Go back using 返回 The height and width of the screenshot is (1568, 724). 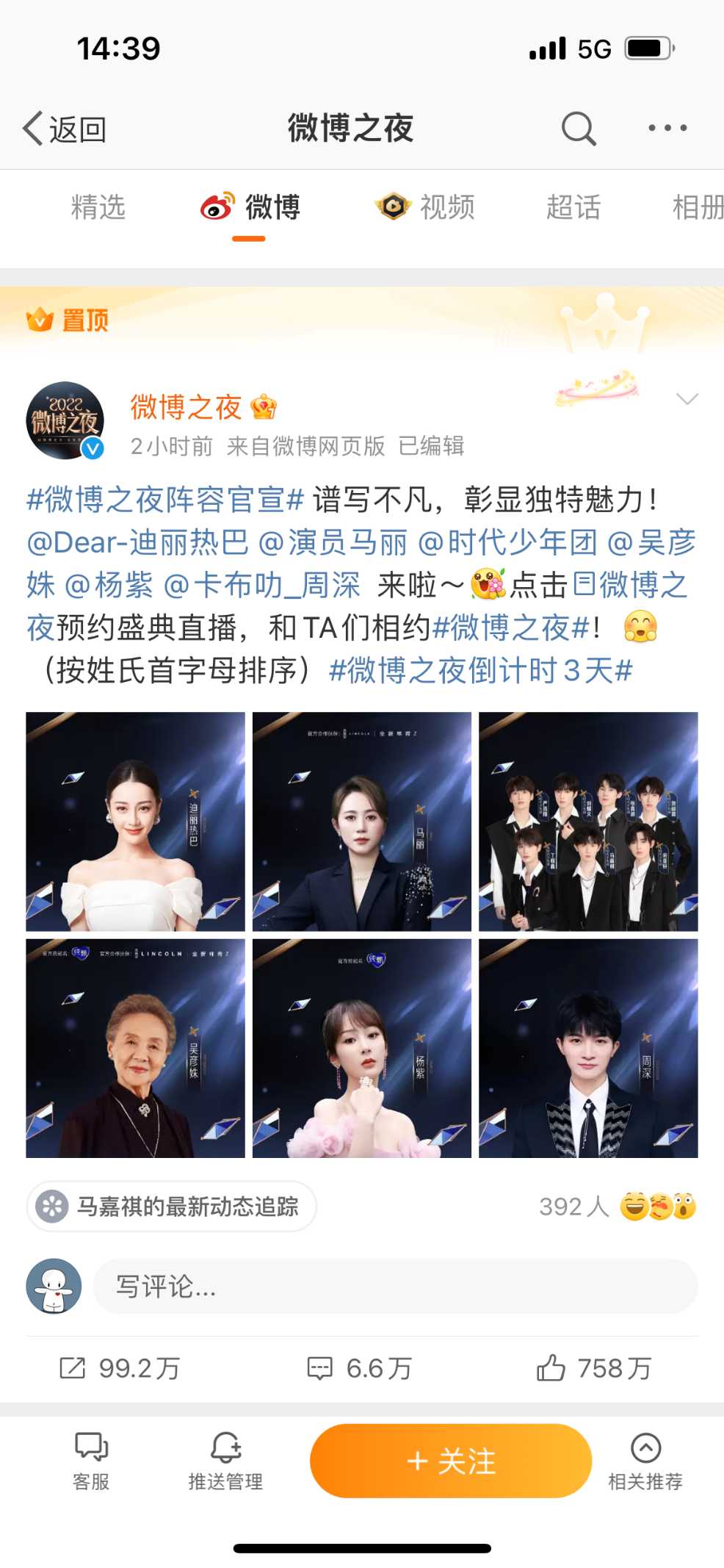[x=65, y=129]
